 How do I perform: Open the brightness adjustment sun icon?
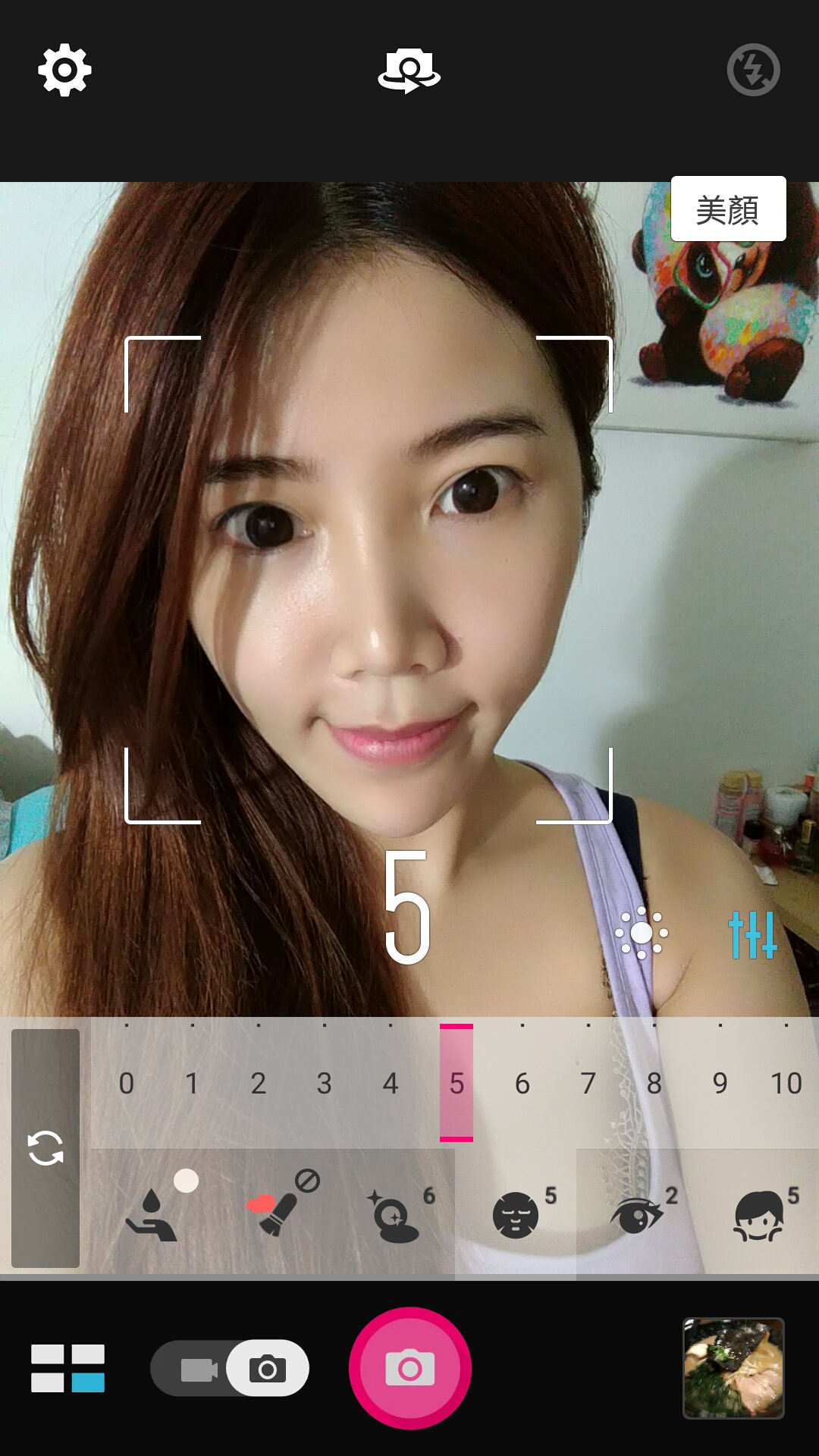pyautogui.click(x=642, y=933)
